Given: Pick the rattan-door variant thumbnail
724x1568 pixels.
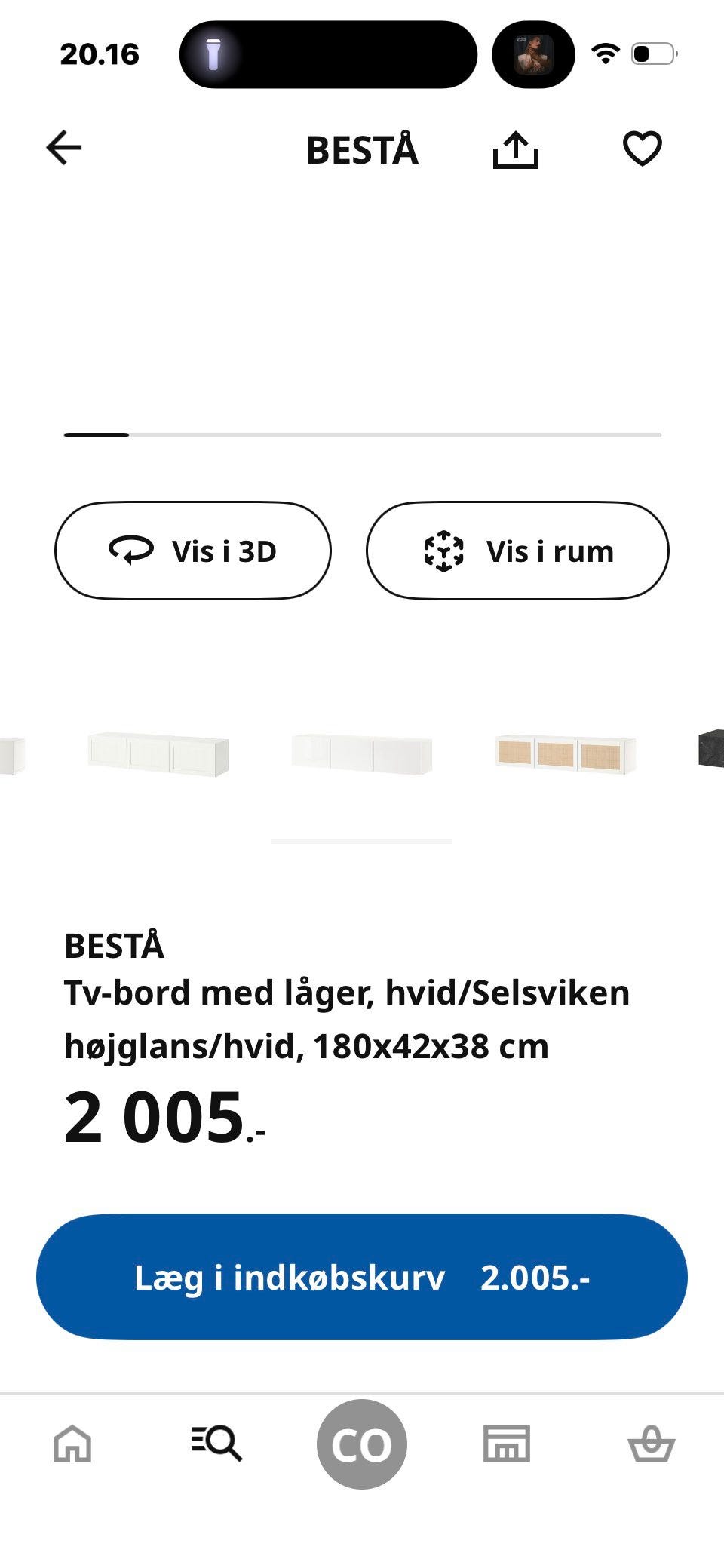Looking at the screenshot, I should pyautogui.click(x=565, y=753).
